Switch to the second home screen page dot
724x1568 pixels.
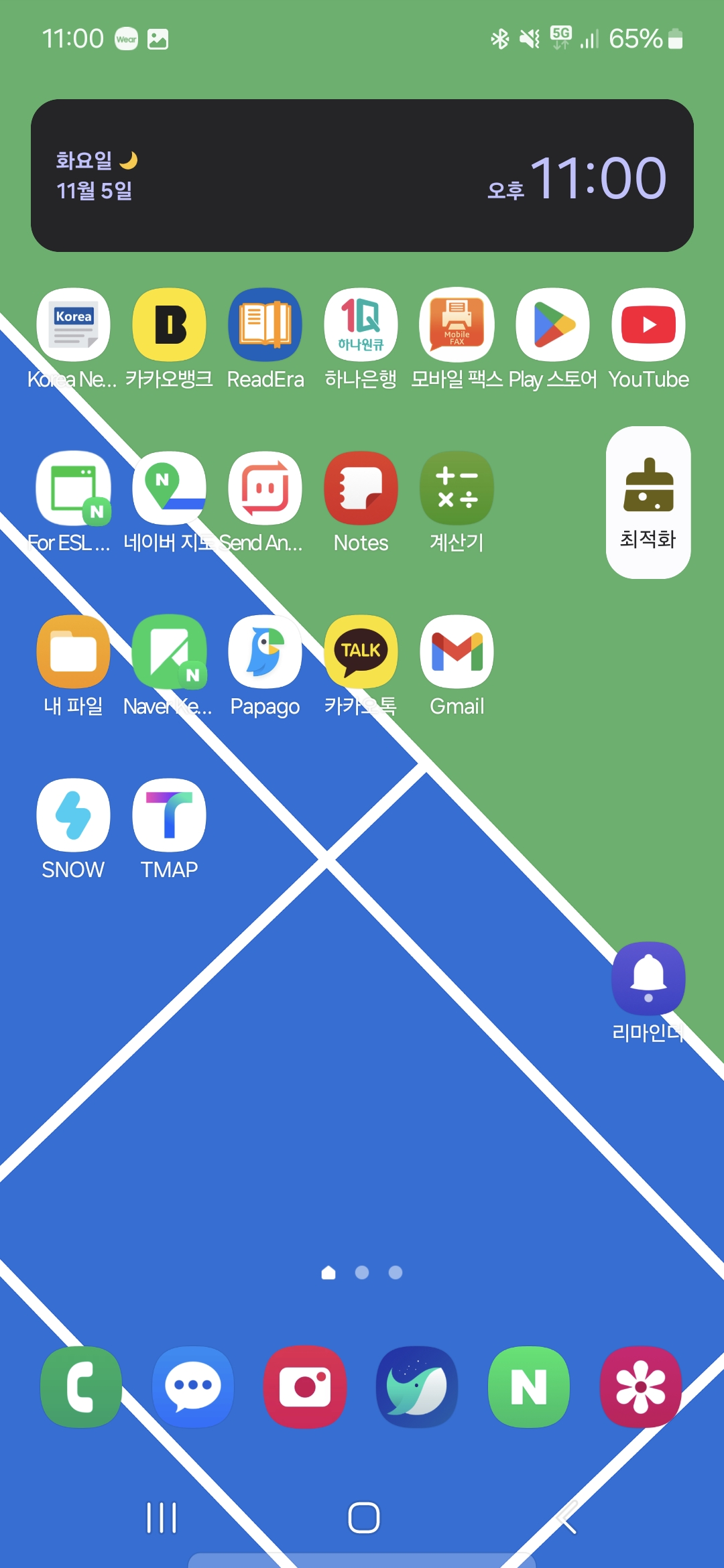point(362,1272)
